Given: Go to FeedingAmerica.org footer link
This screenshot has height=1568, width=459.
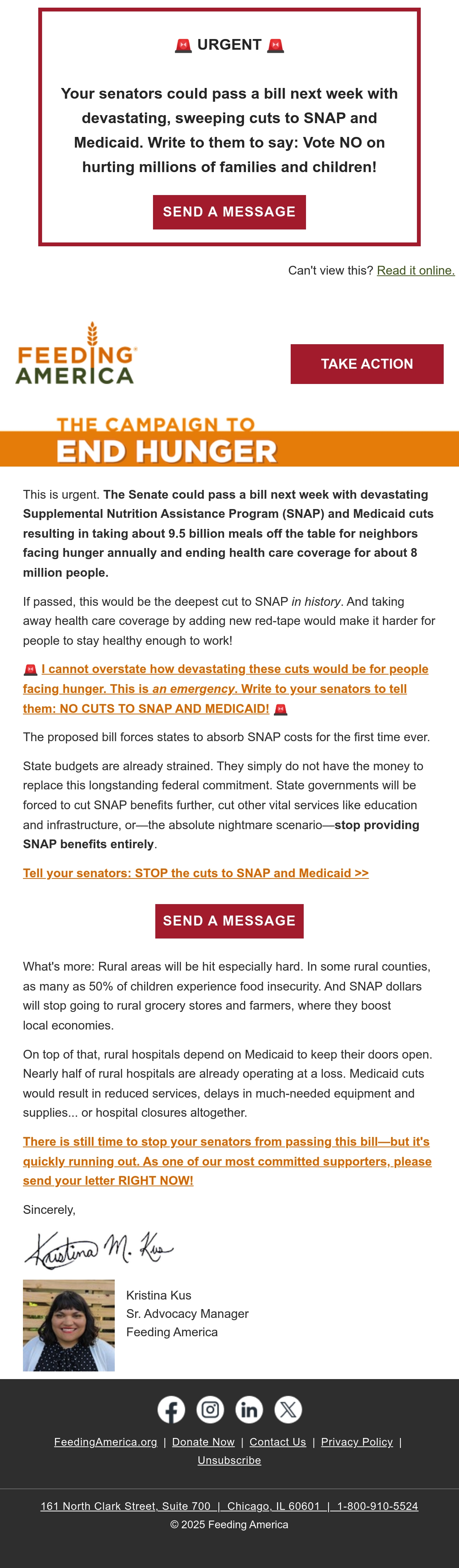Looking at the screenshot, I should pos(105,1442).
